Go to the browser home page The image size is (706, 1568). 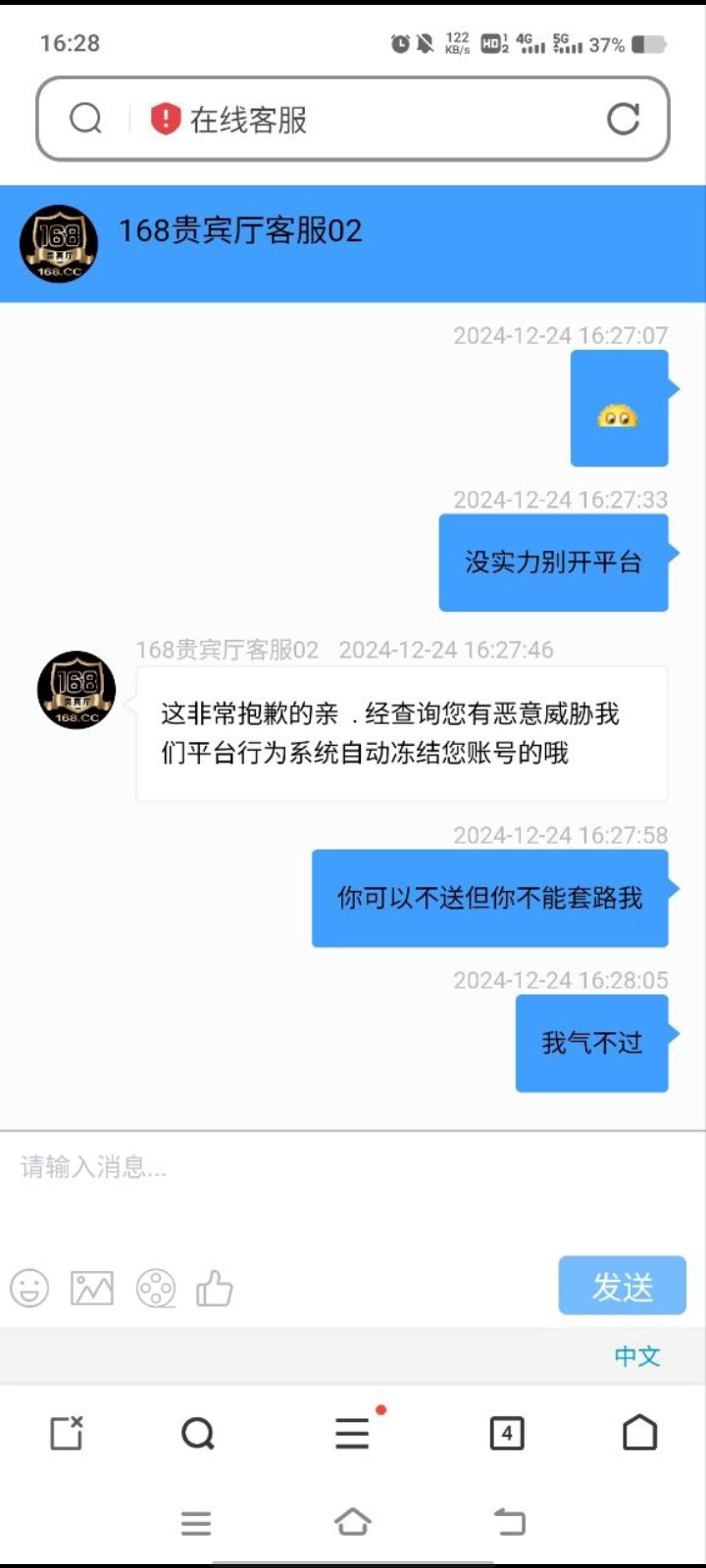pos(639,1434)
